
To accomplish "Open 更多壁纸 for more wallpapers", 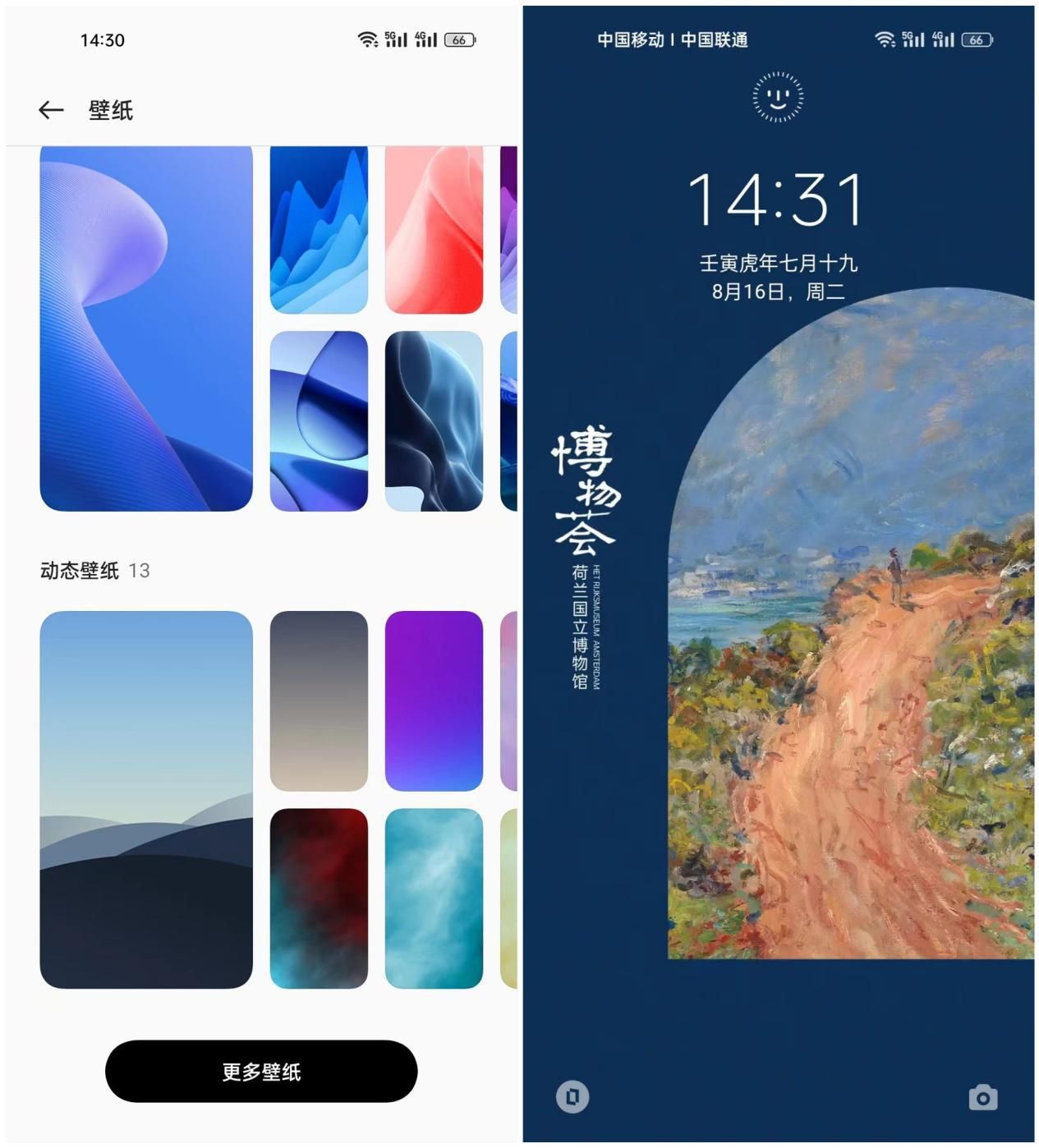I will coord(261,1072).
